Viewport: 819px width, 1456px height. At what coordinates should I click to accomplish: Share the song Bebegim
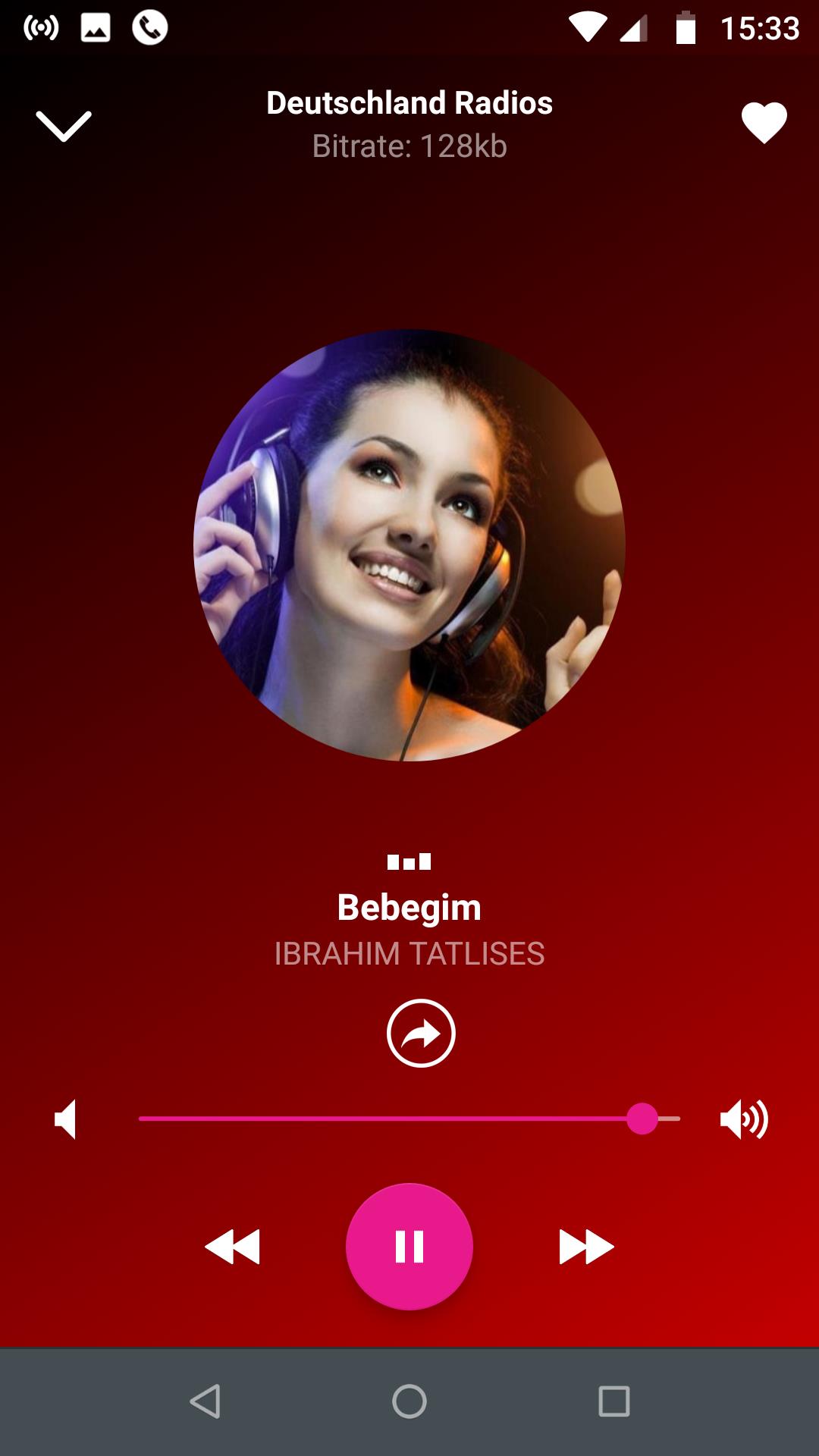pos(421,1033)
